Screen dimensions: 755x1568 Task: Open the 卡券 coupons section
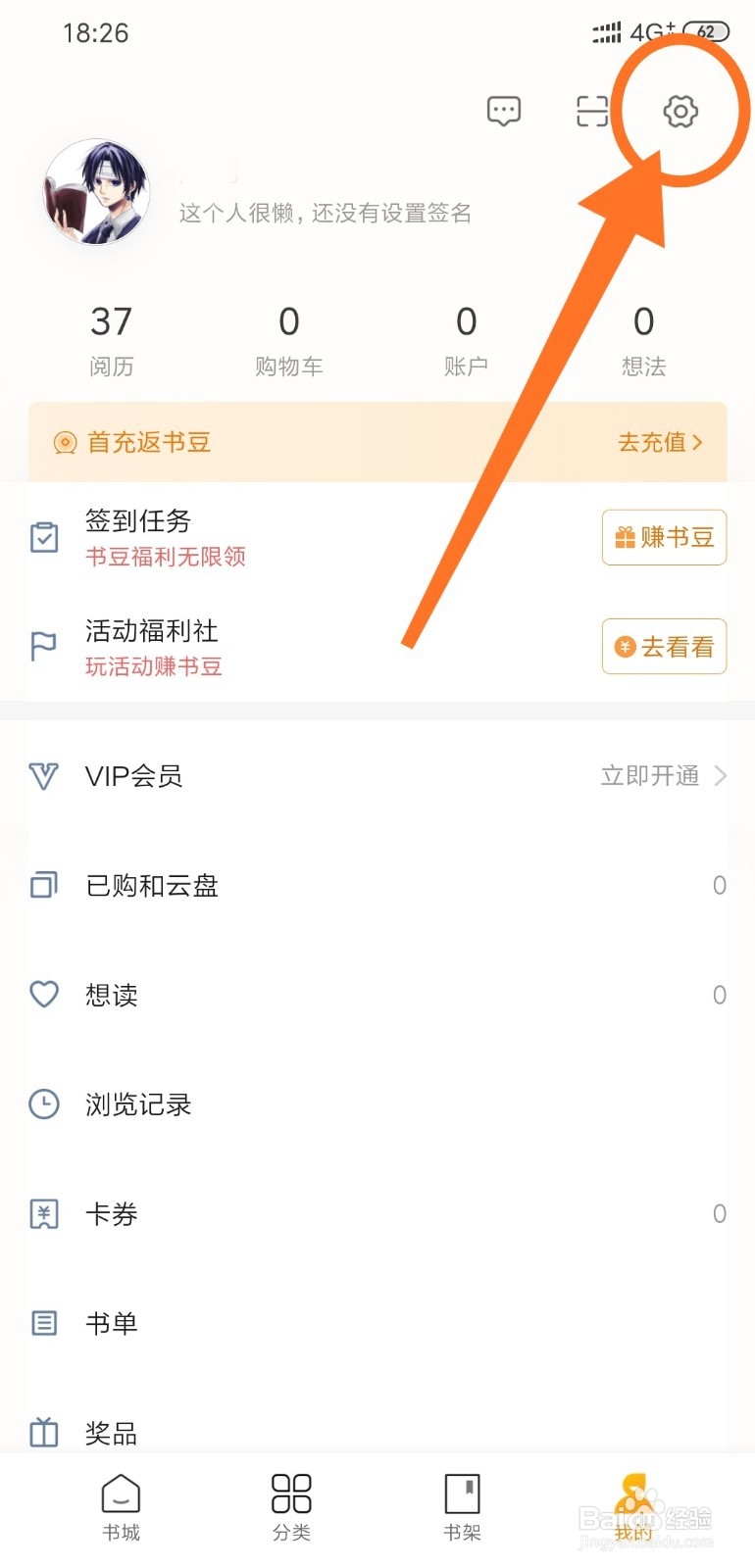[x=110, y=1214]
